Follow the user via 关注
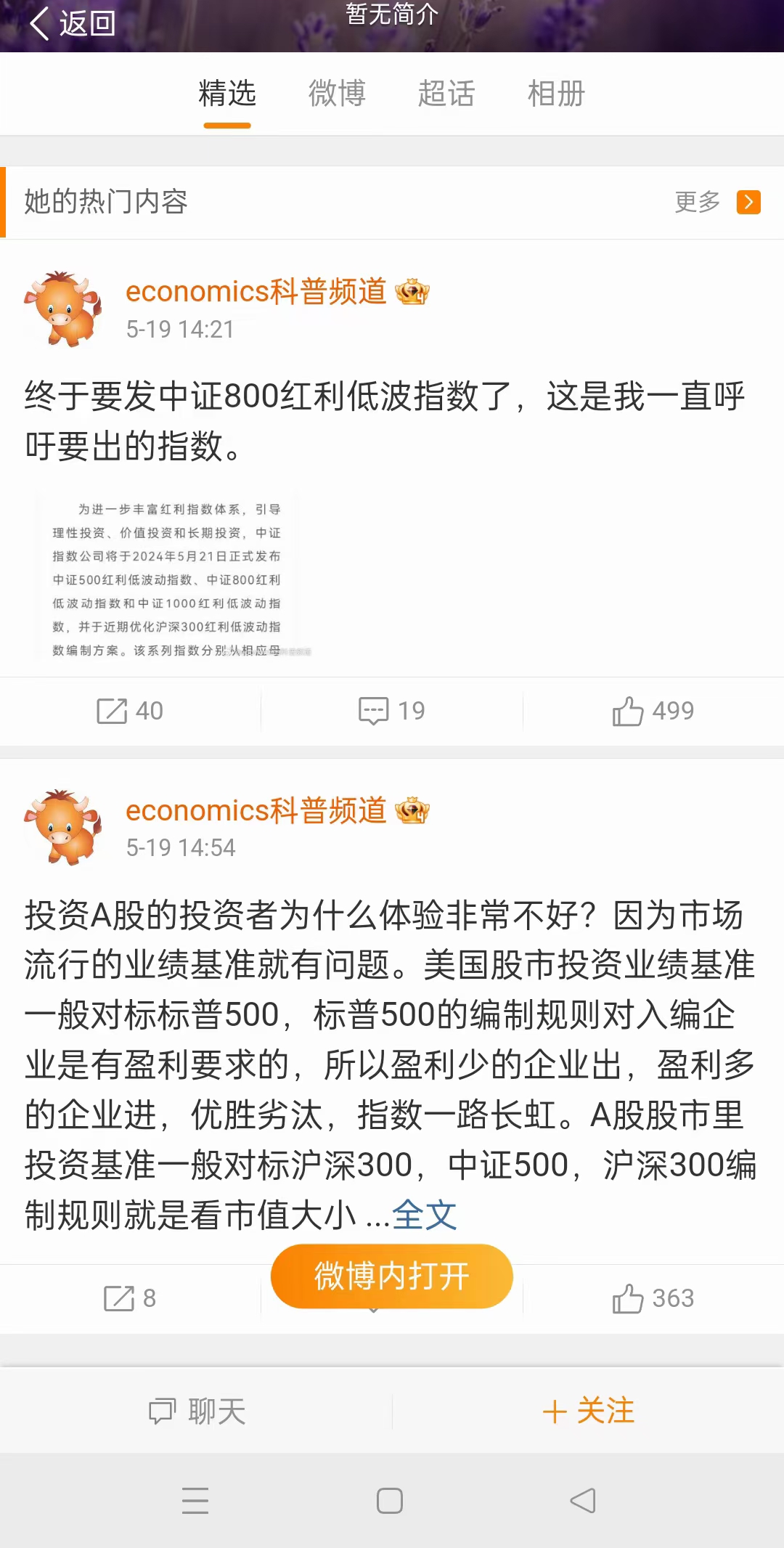This screenshot has height=1548, width=784. tap(589, 1411)
